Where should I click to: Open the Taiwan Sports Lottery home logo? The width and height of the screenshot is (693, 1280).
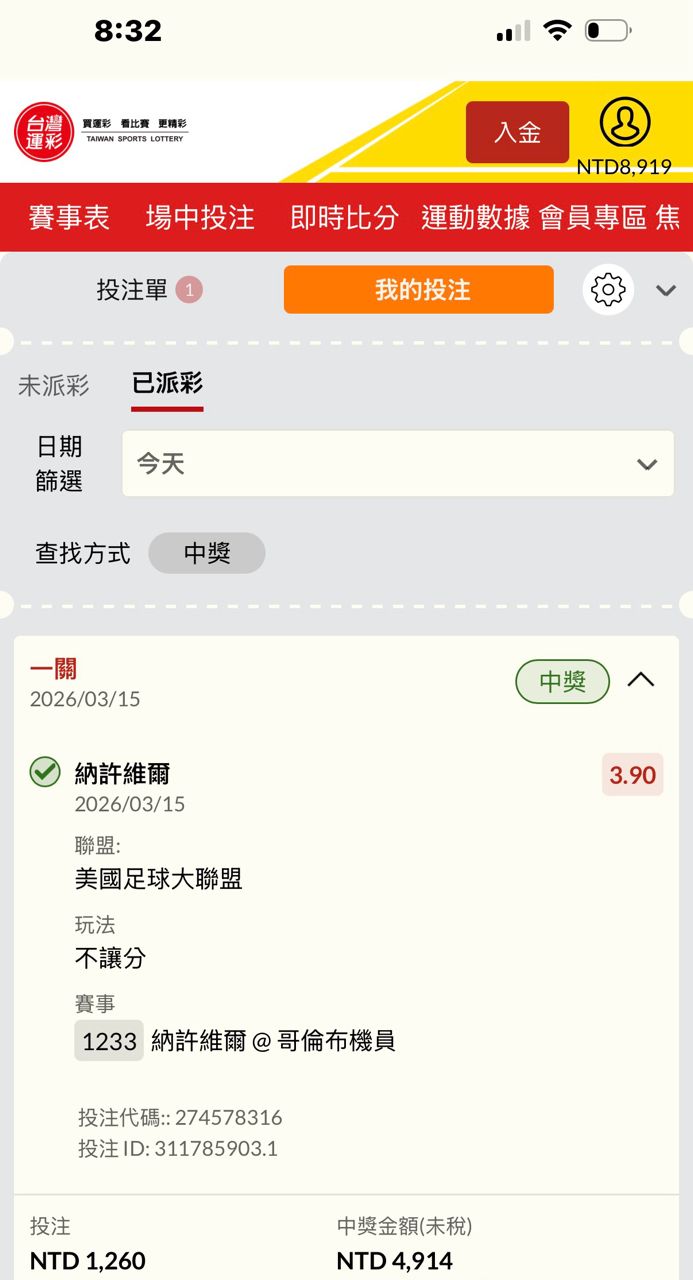click(100, 132)
